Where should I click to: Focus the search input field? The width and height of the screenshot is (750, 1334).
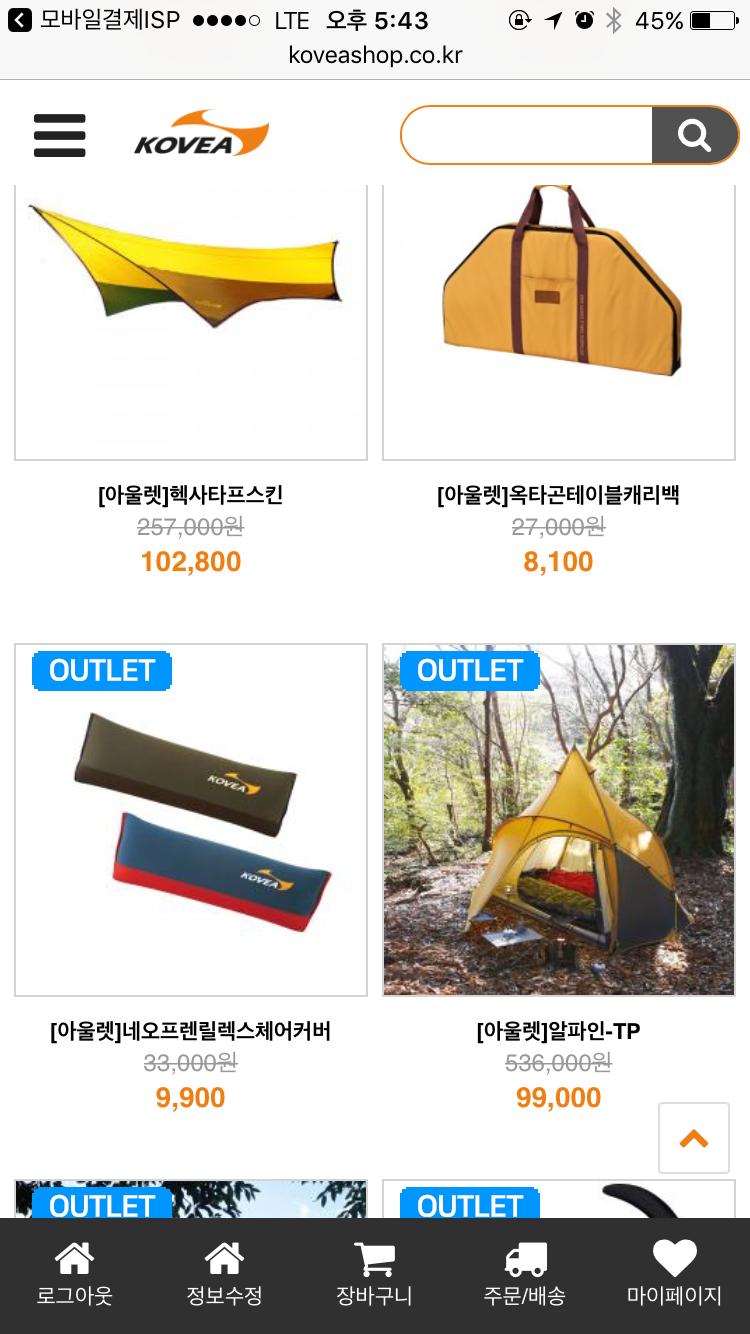coord(527,134)
